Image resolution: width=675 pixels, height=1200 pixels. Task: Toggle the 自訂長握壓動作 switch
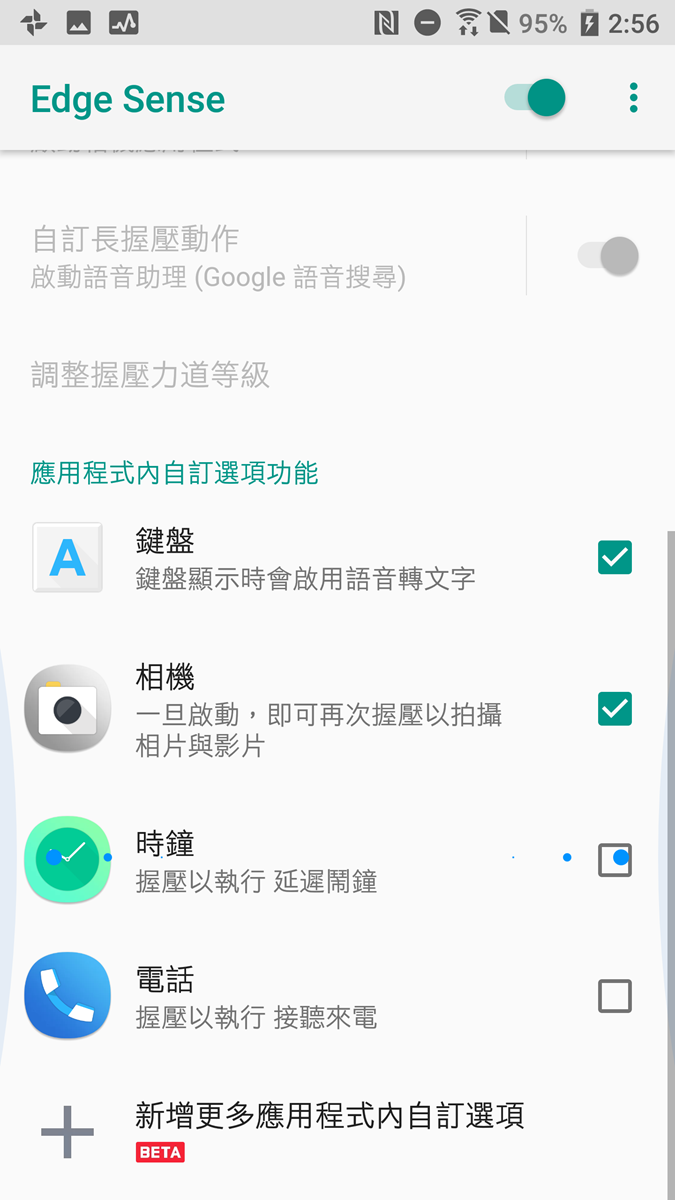pyautogui.click(x=608, y=256)
